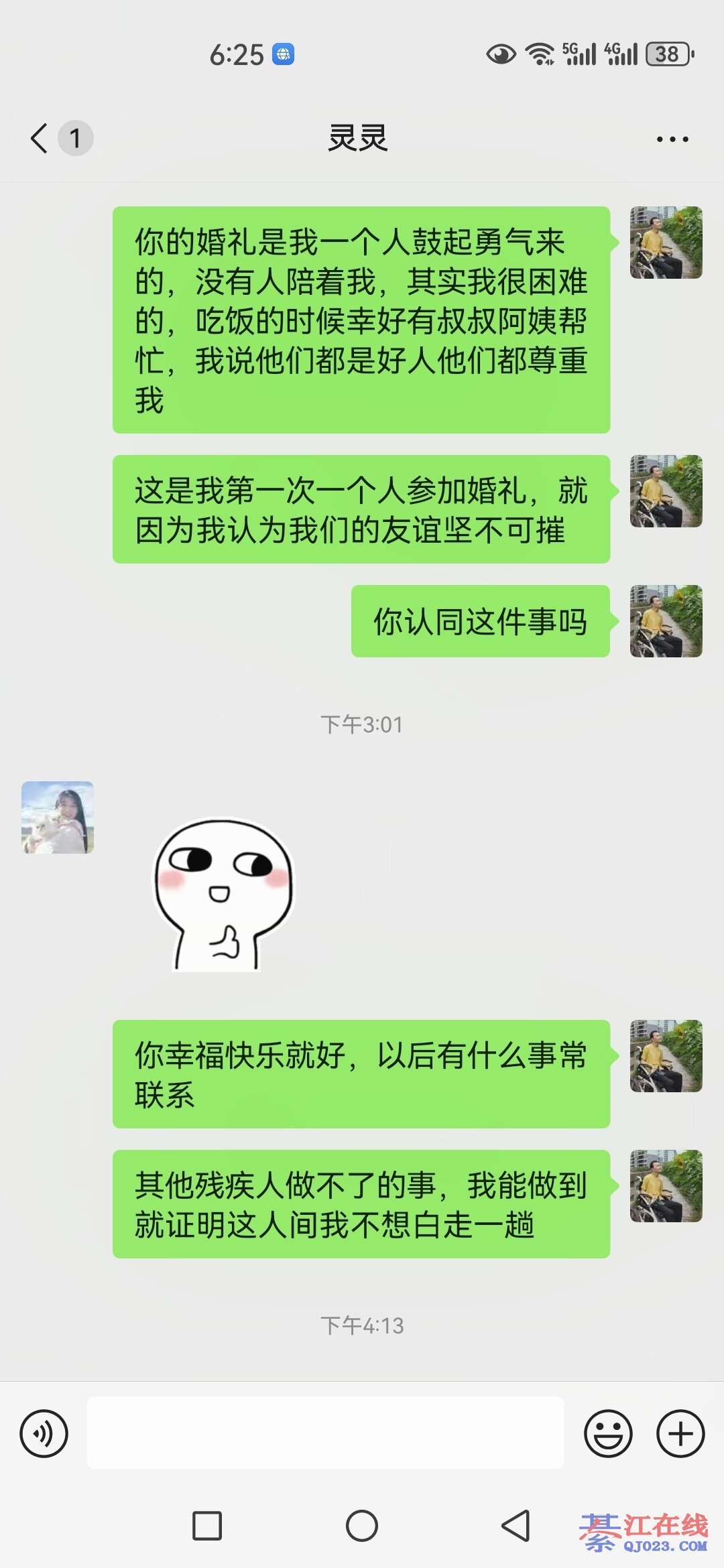Go back to the chat list
Image resolution: width=724 pixels, height=1568 pixels.
(40, 139)
